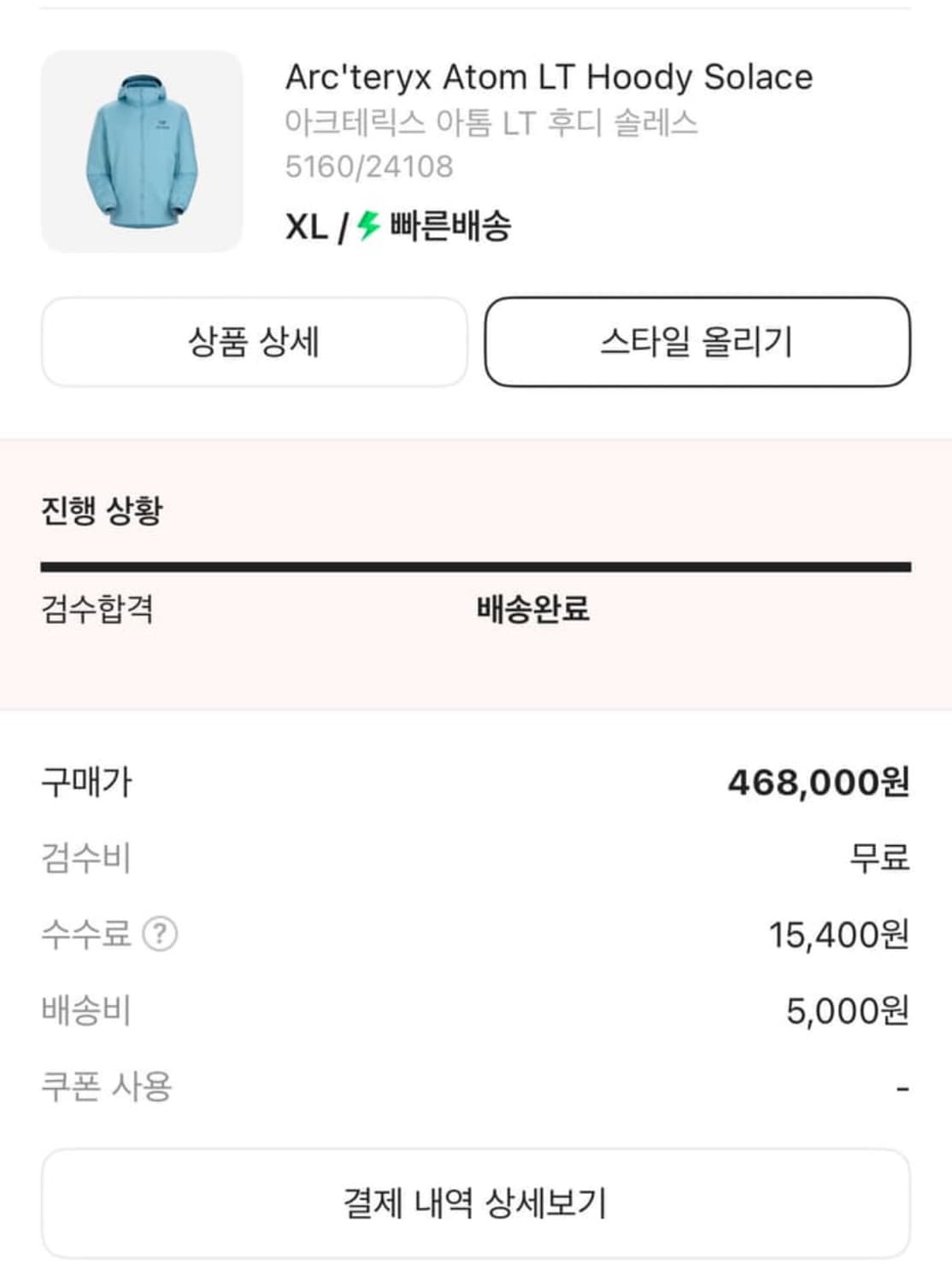The height and width of the screenshot is (1282, 952).
Task: Click the Arc'teryx jacket product thumbnail
Action: coord(144,152)
